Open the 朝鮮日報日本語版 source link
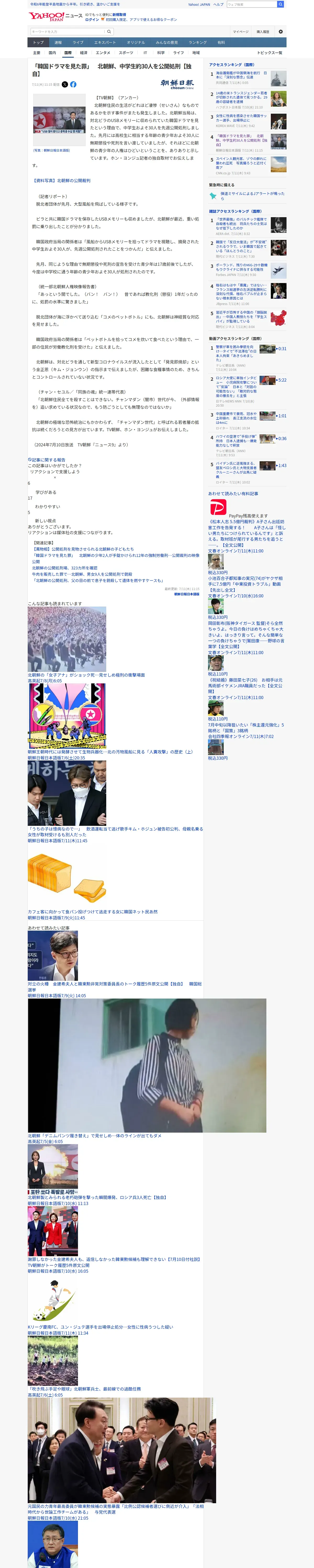The width and height of the screenshot is (314, 1568). click(187, 594)
